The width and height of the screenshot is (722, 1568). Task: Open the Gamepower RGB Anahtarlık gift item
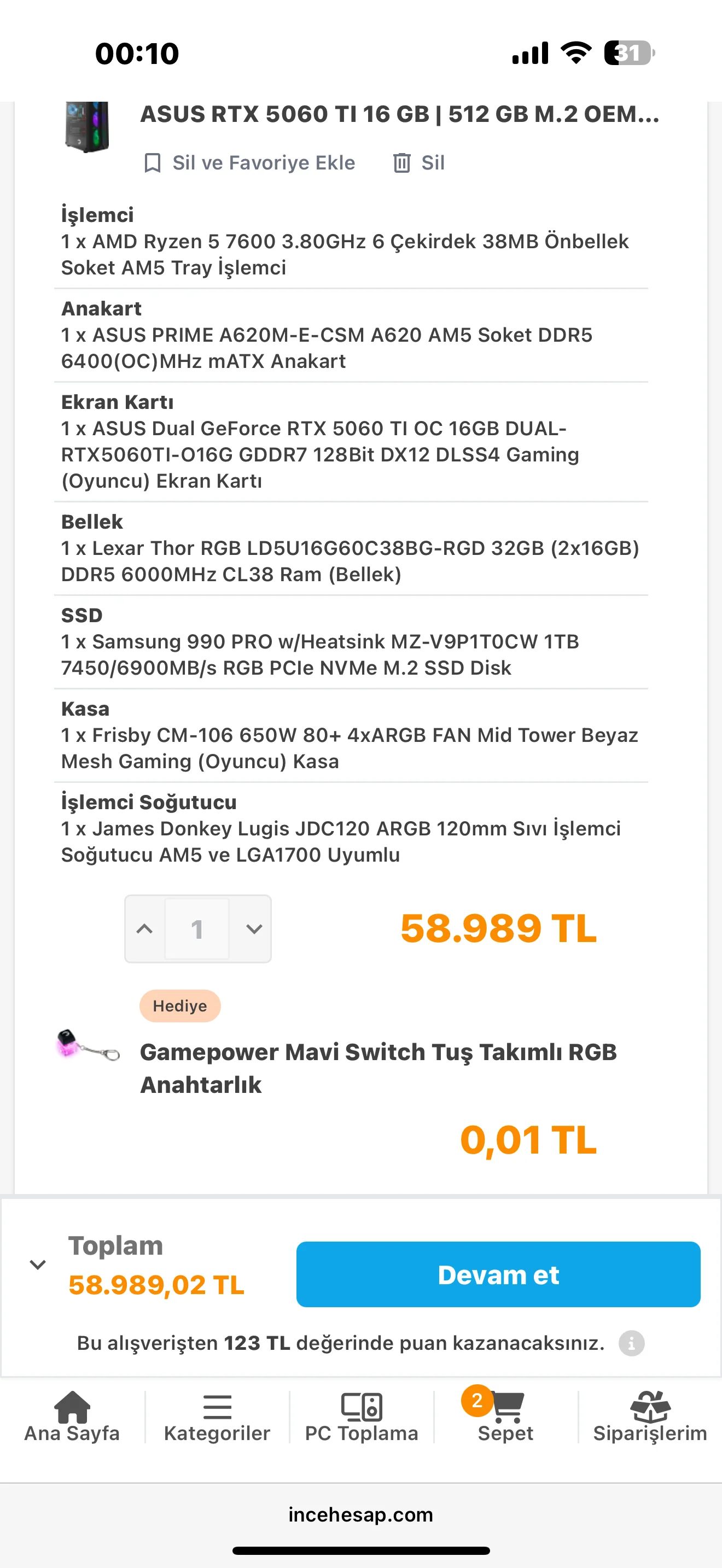coord(377,1068)
